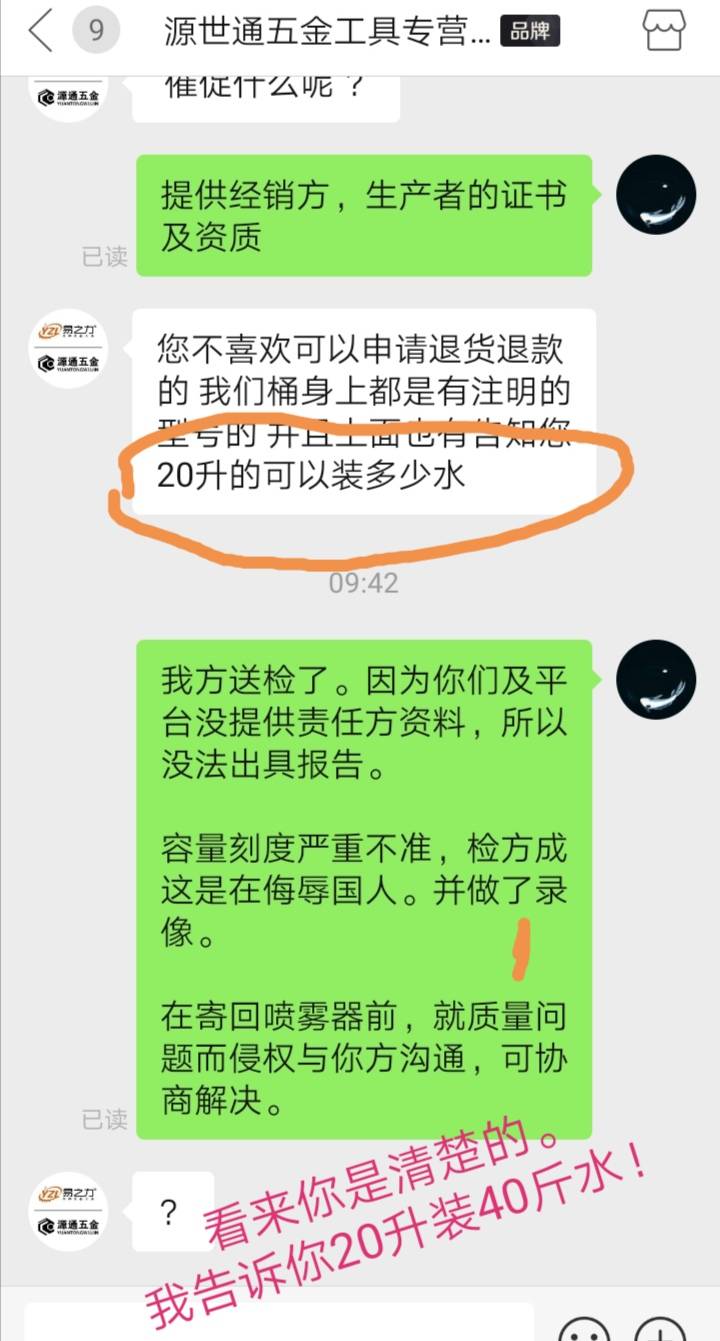Tap the seller avatar beside the "?" message

(x=69, y=1210)
